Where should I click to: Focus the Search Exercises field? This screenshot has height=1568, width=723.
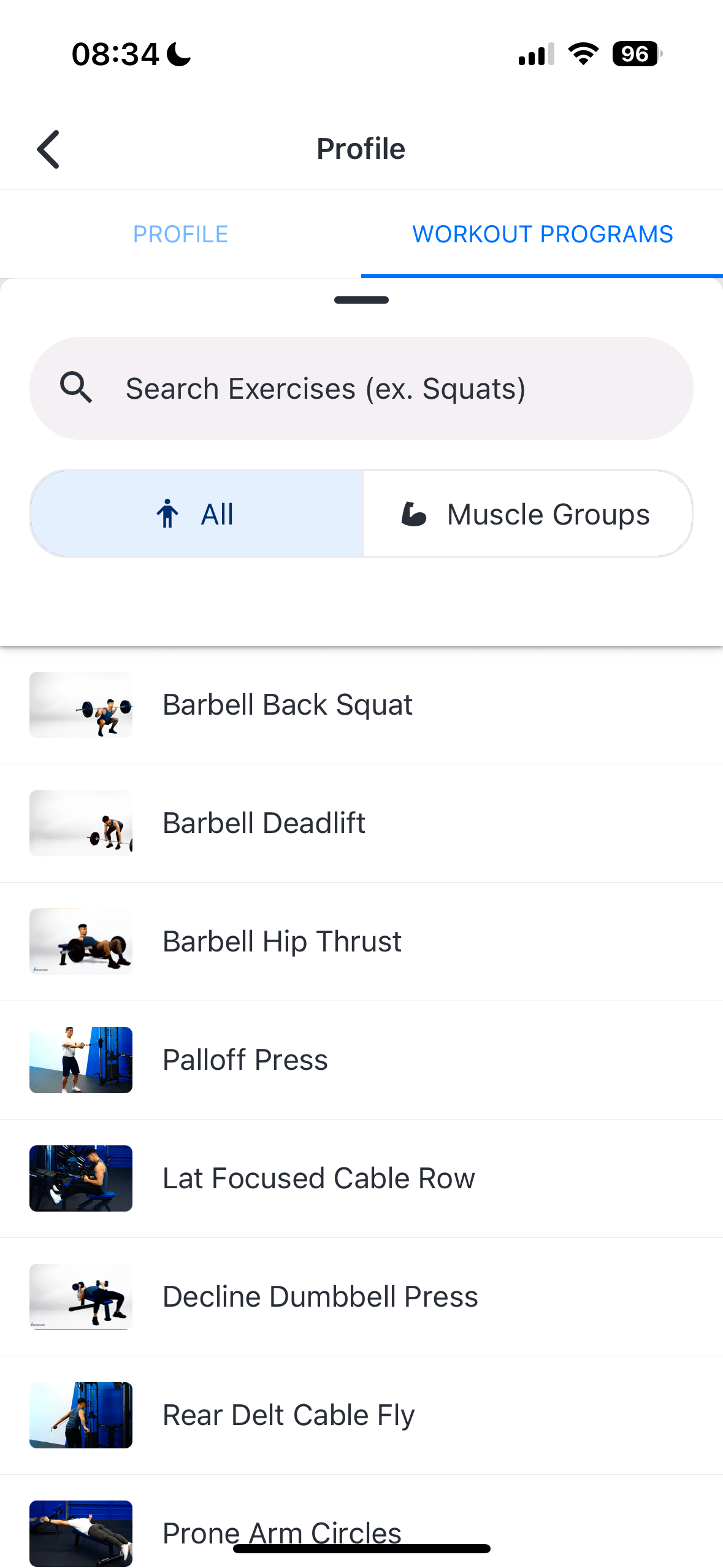click(x=361, y=388)
